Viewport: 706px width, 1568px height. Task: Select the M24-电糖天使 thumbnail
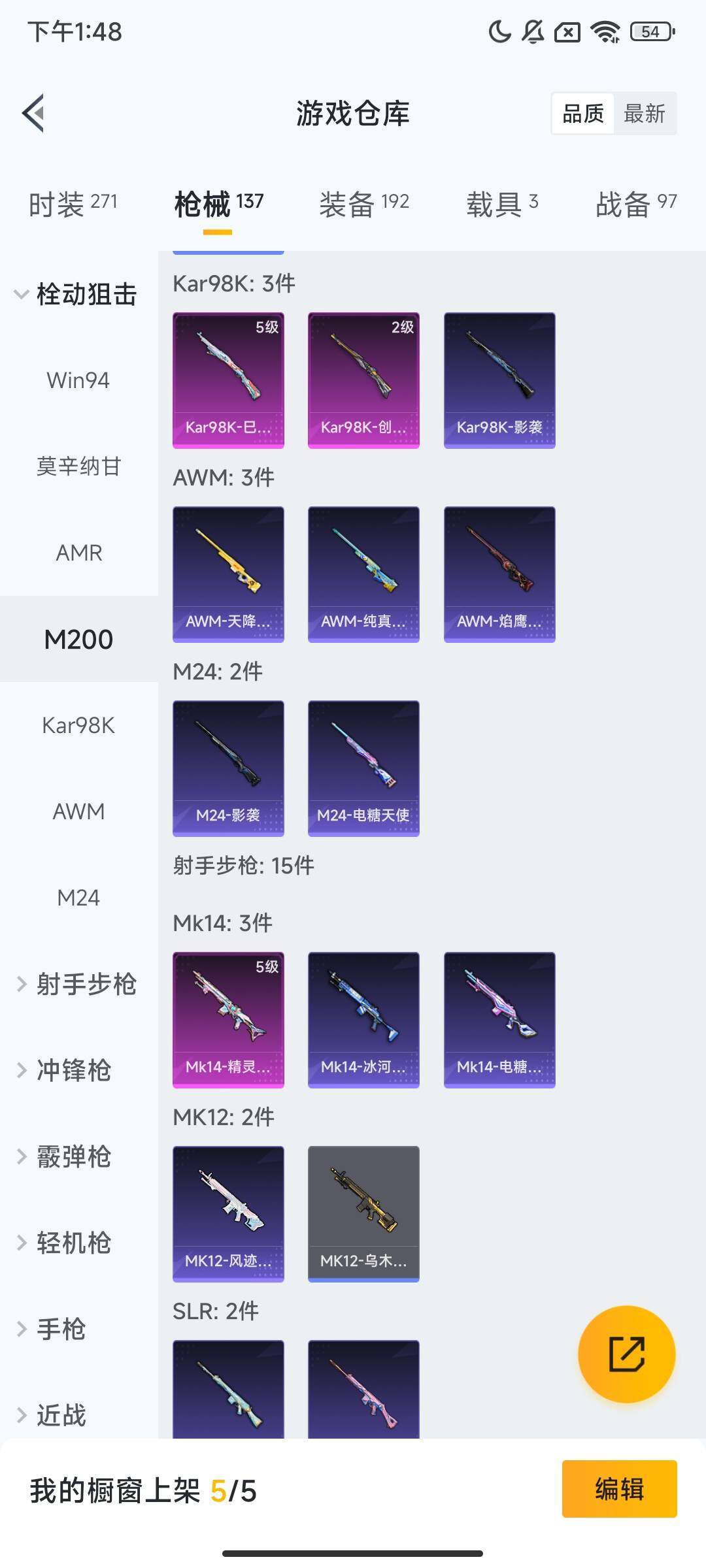[363, 768]
